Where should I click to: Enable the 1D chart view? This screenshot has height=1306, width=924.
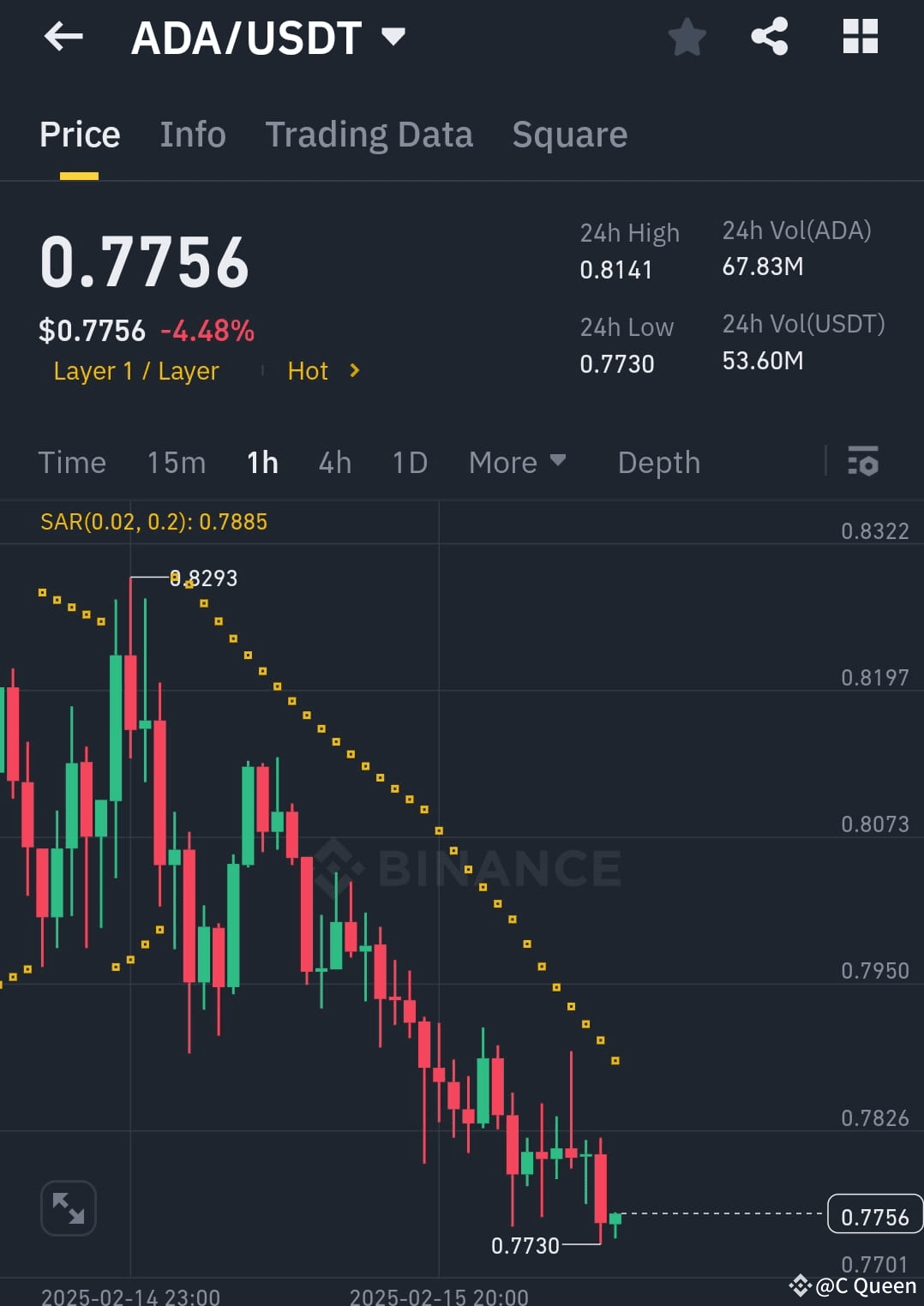tap(409, 462)
